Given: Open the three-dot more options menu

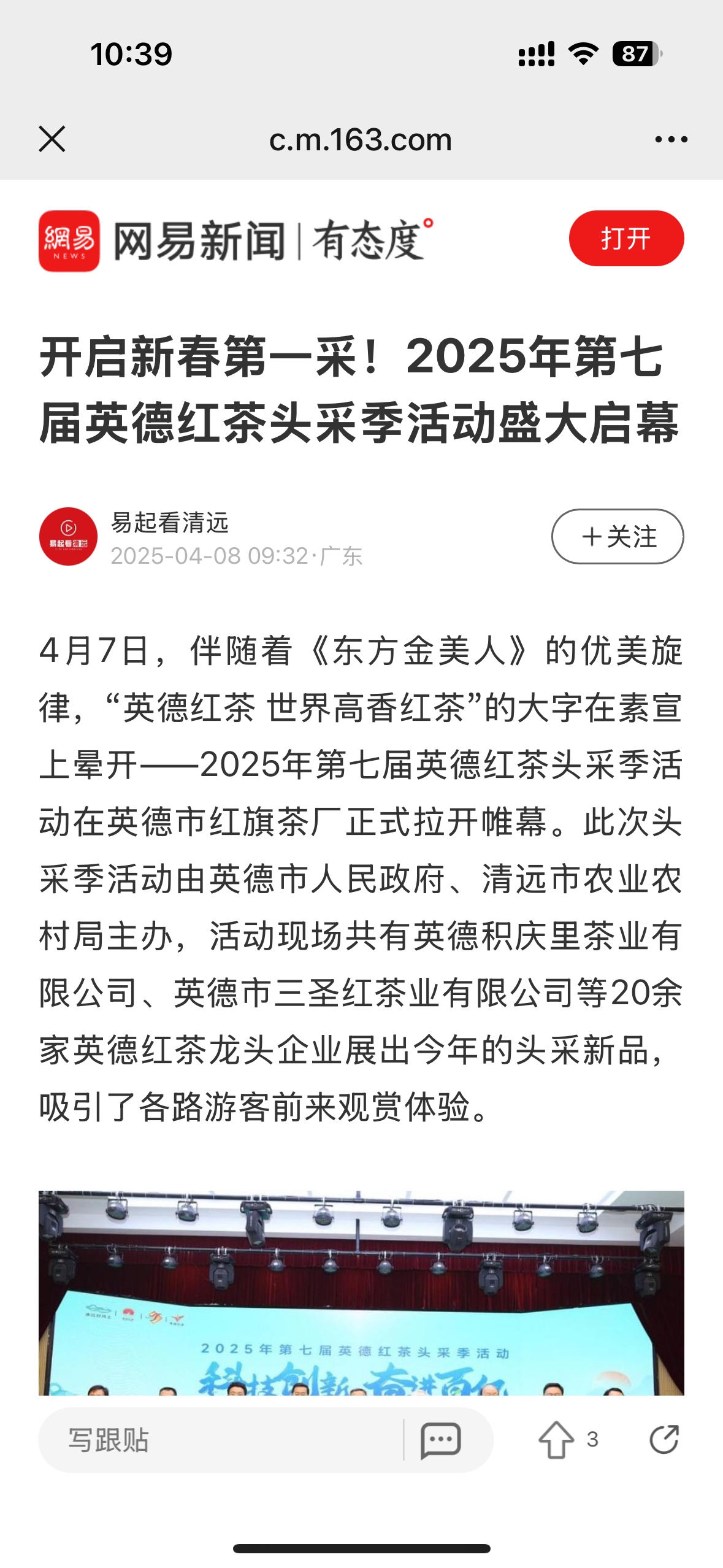Looking at the screenshot, I should [671, 140].
